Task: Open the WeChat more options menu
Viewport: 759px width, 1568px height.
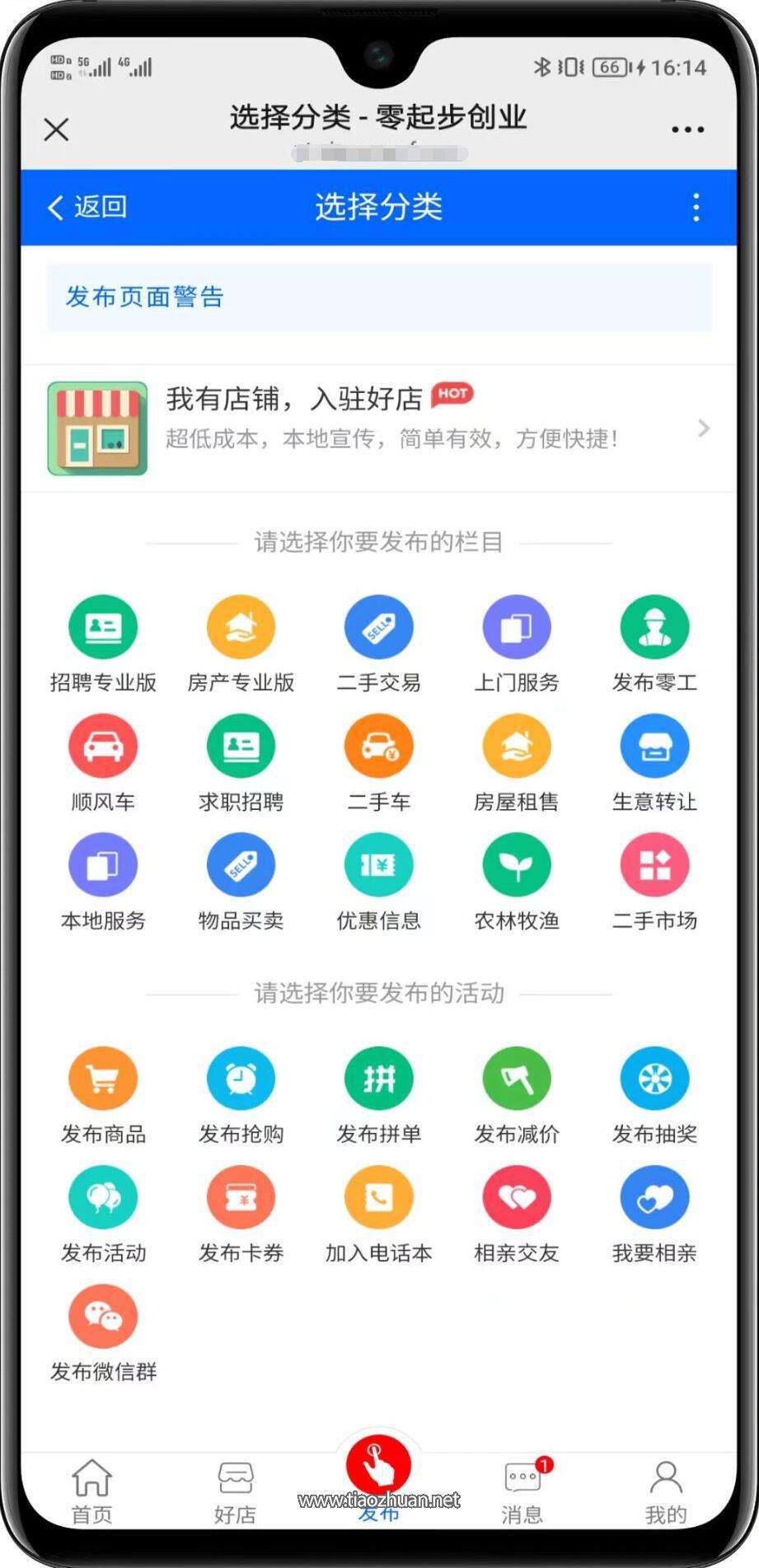Action: point(686,129)
